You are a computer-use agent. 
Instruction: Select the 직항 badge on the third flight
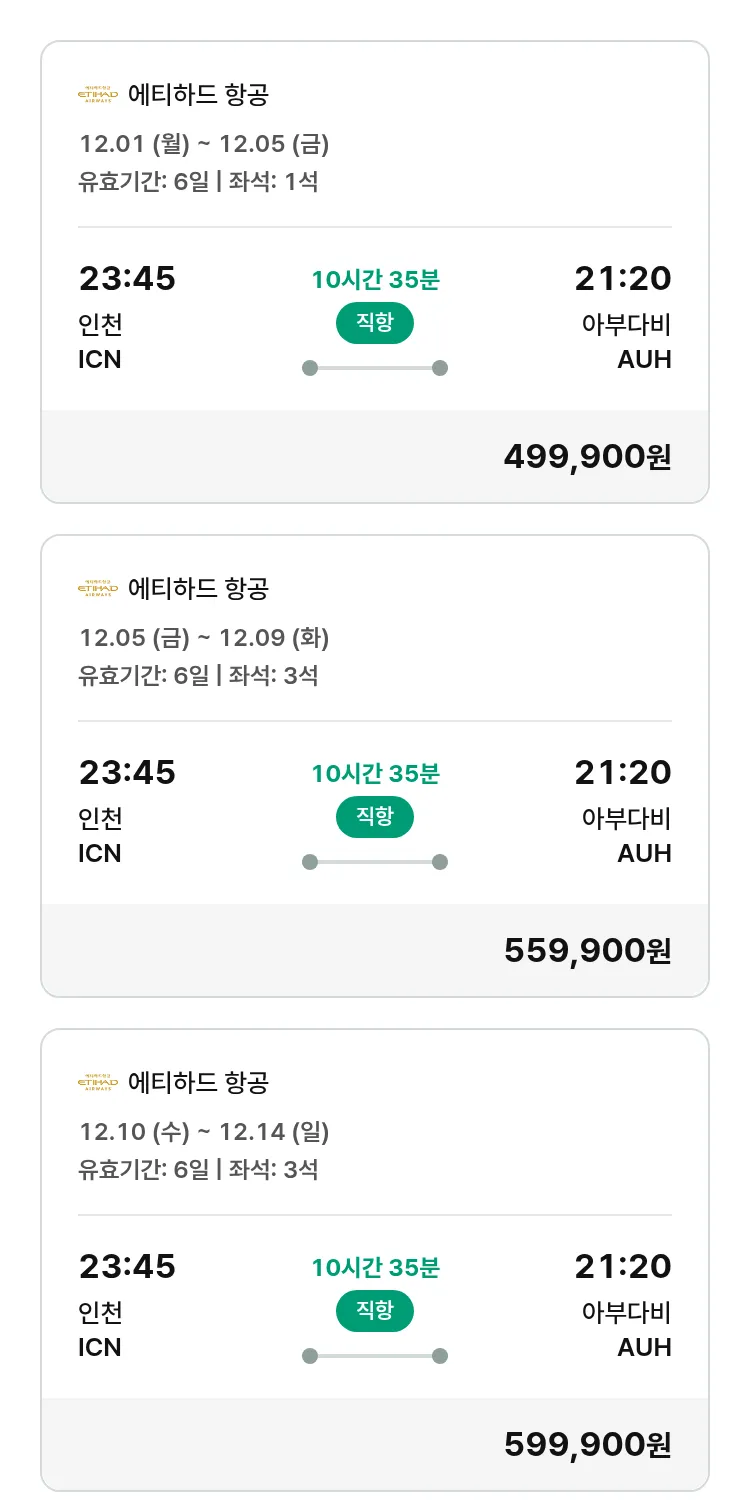click(x=374, y=1310)
